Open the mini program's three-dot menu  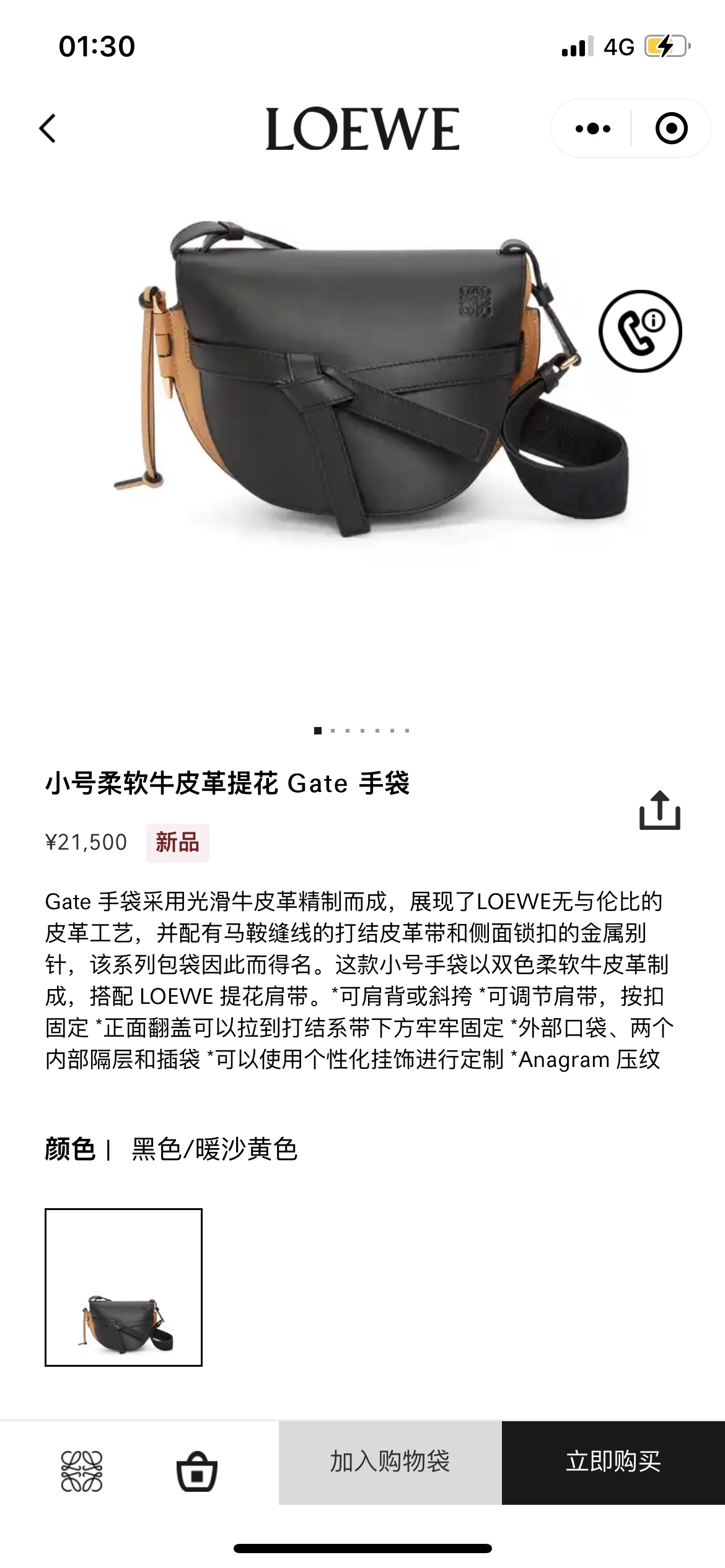(592, 129)
